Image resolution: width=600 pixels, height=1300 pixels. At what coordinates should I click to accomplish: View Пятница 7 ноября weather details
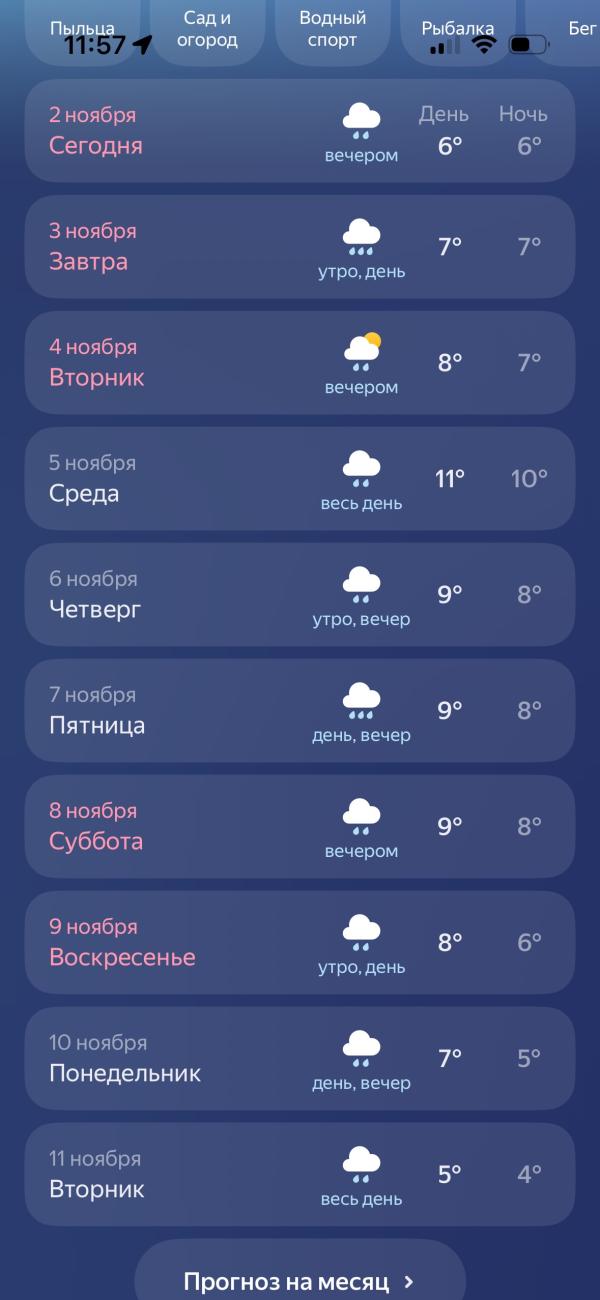tap(300, 711)
